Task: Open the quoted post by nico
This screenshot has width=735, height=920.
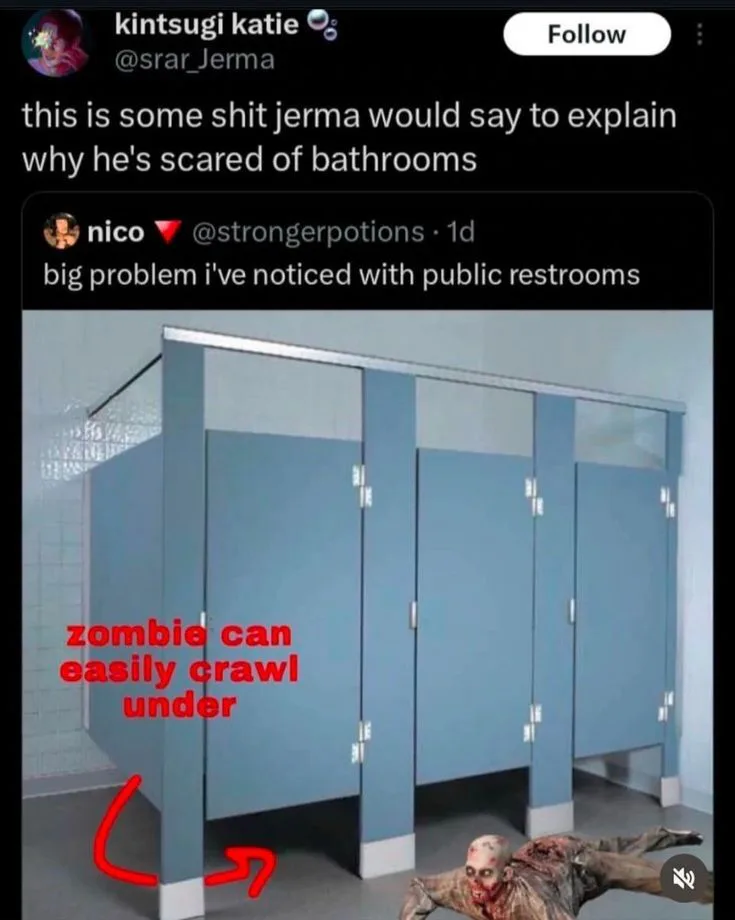Action: click(340, 274)
